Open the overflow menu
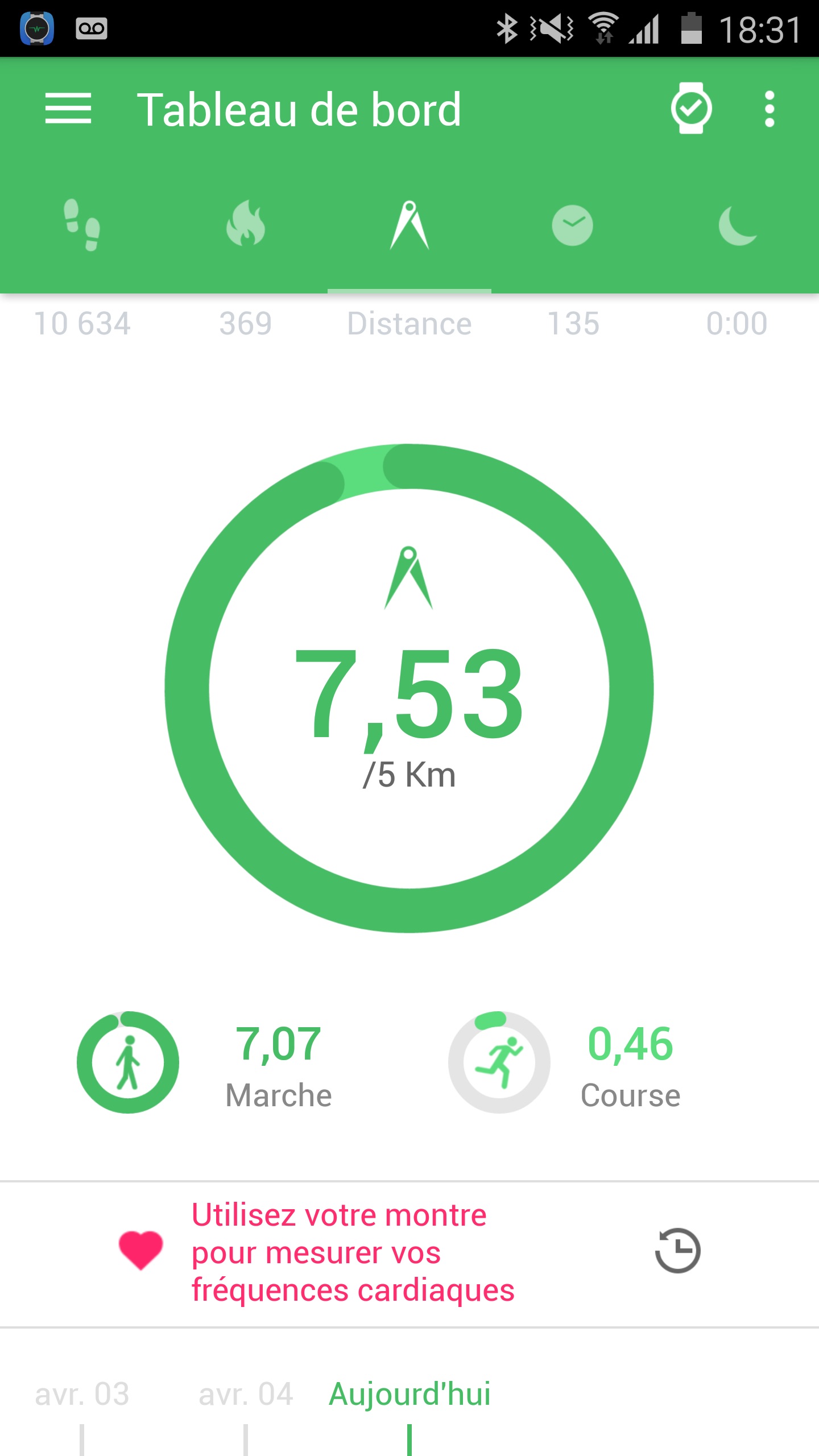This screenshot has height=1456, width=819. click(x=770, y=109)
